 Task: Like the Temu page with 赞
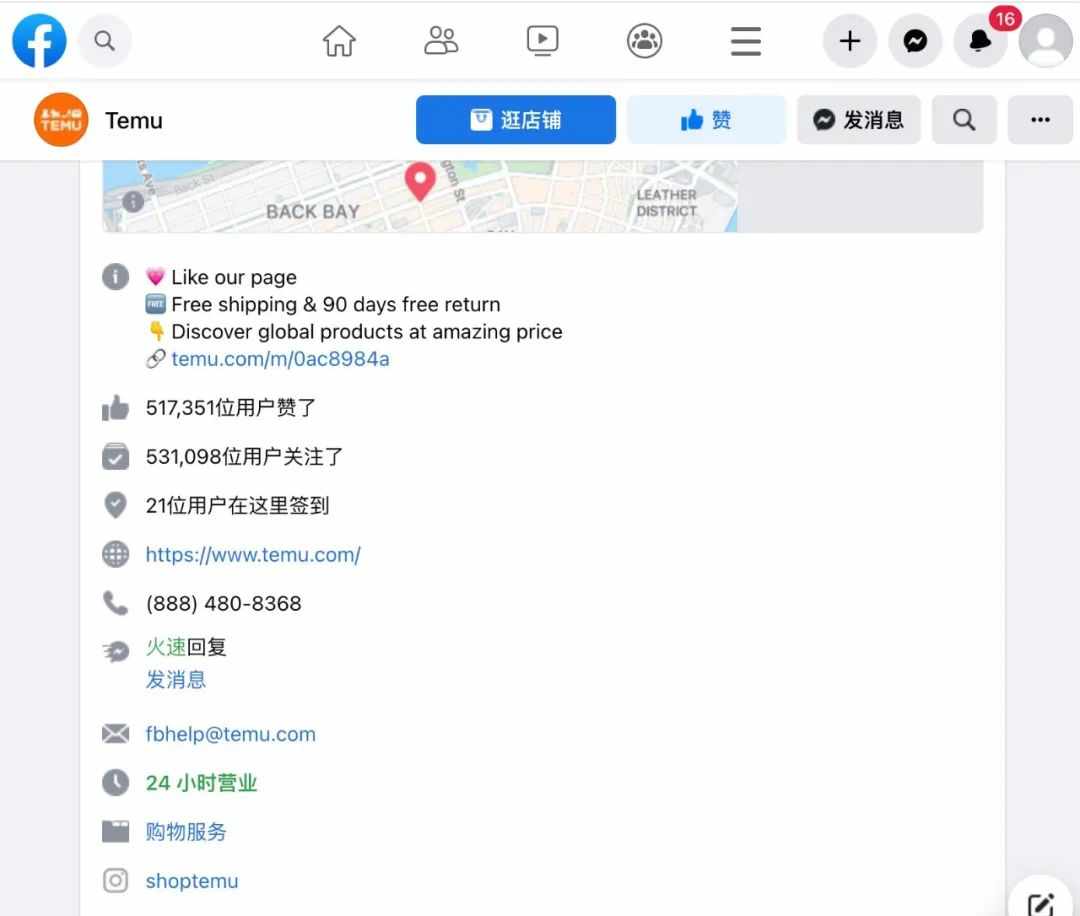[706, 120]
